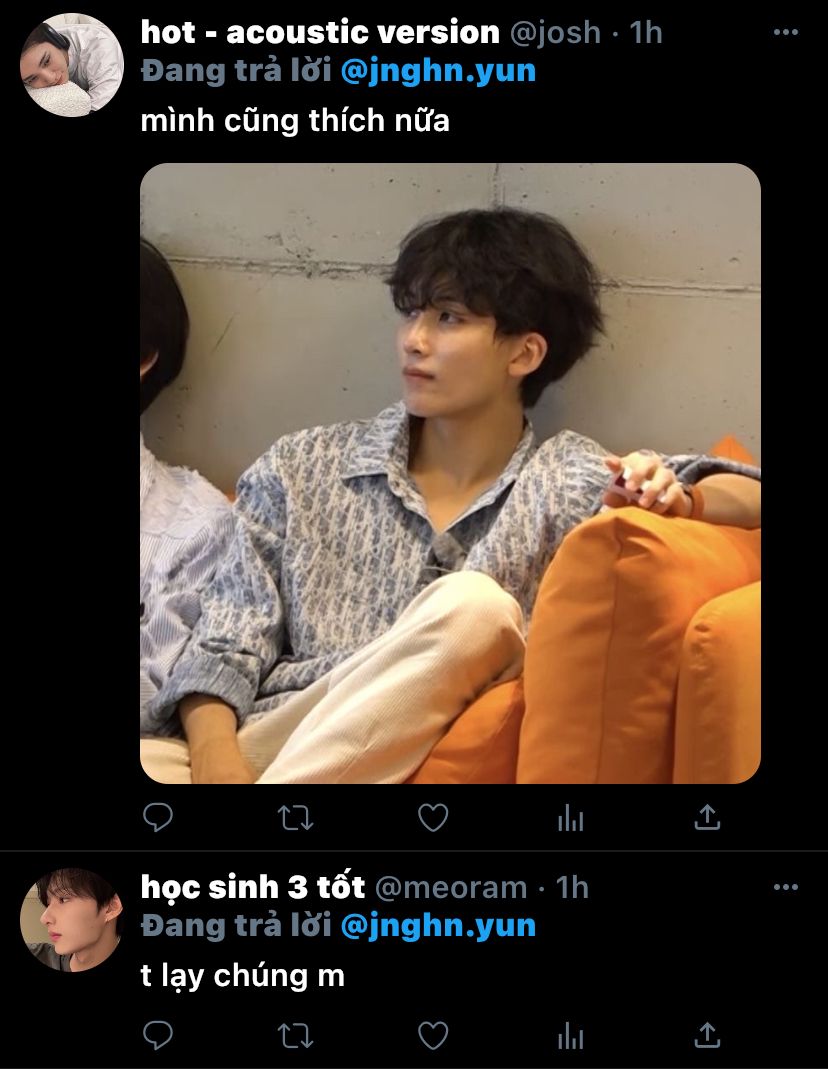This screenshot has height=1069, width=828.
Task: View the photo attached to @josh's tweet
Action: click(450, 473)
